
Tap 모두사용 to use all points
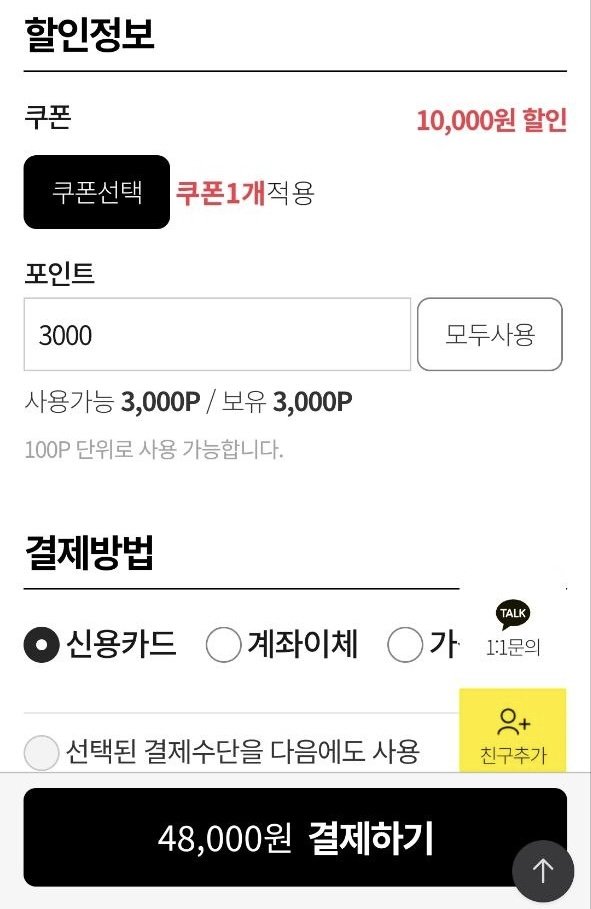coord(490,334)
